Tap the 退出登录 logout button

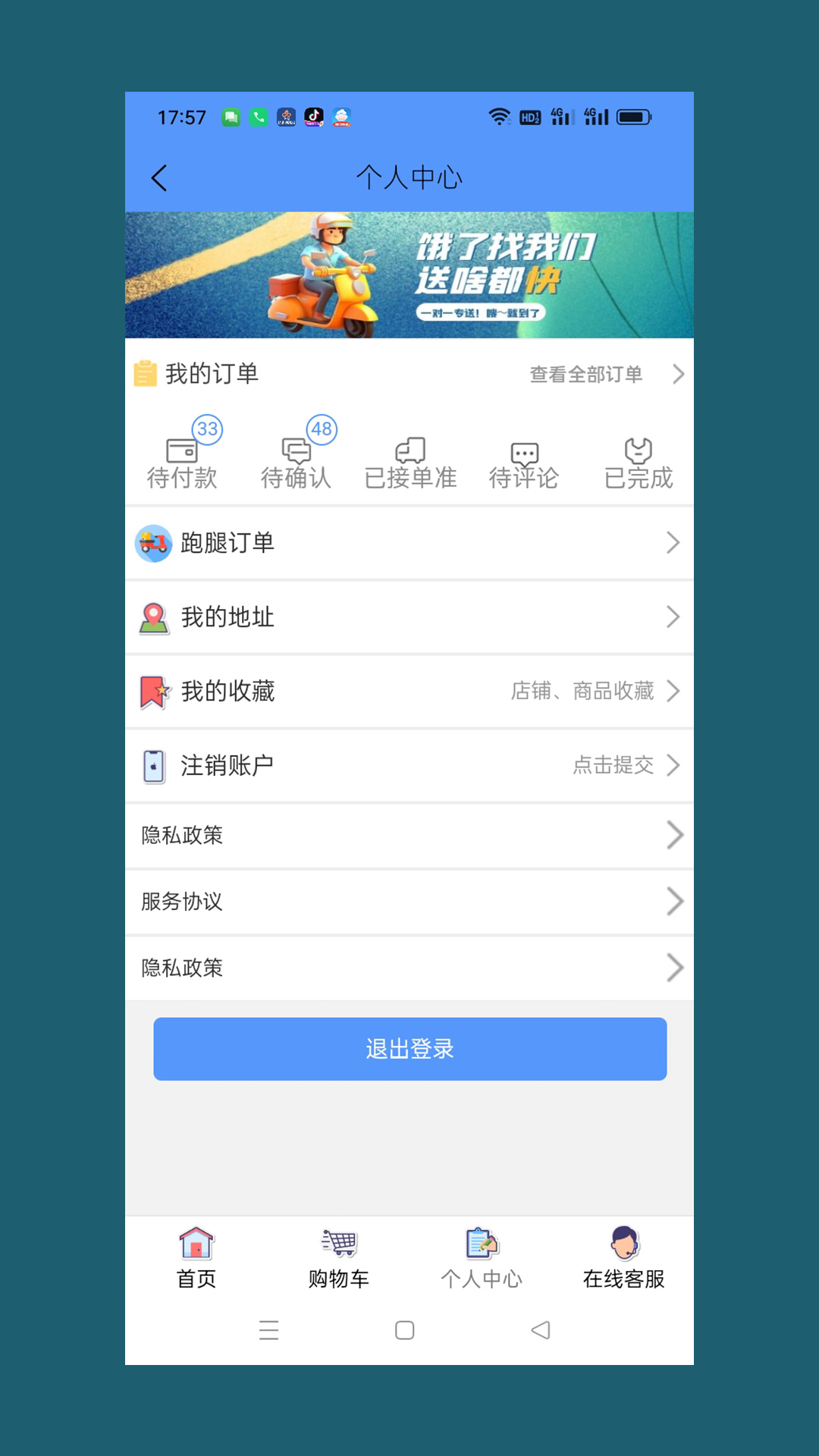point(409,1049)
